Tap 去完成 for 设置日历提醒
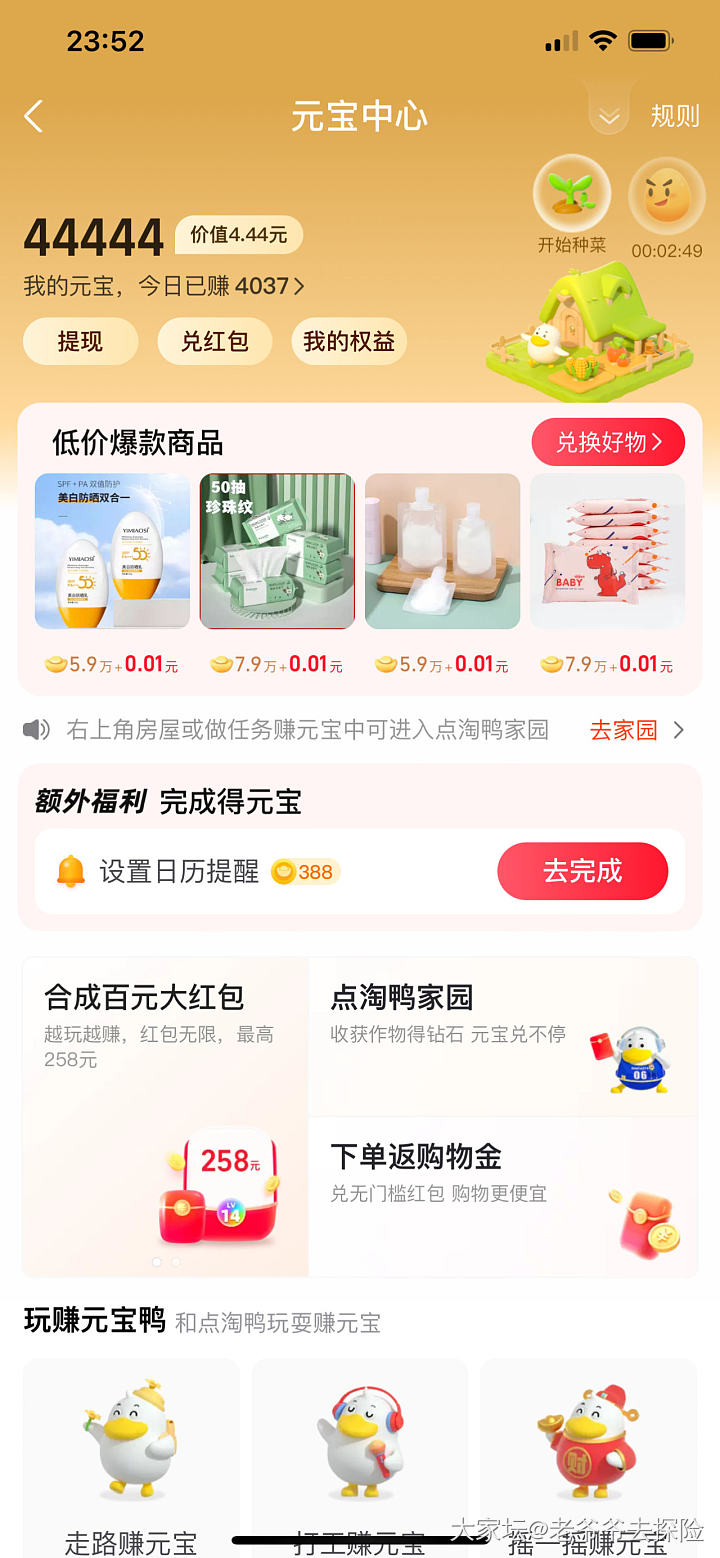 (x=582, y=871)
